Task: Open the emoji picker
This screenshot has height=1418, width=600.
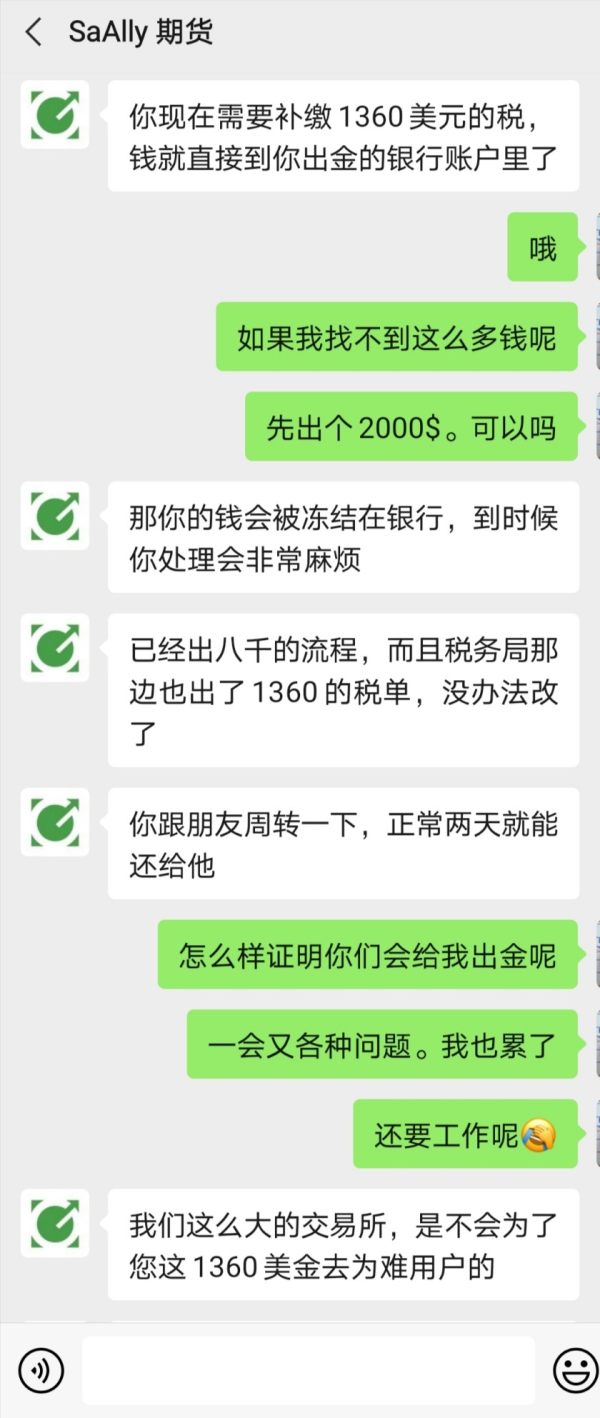Action: coord(575,1371)
